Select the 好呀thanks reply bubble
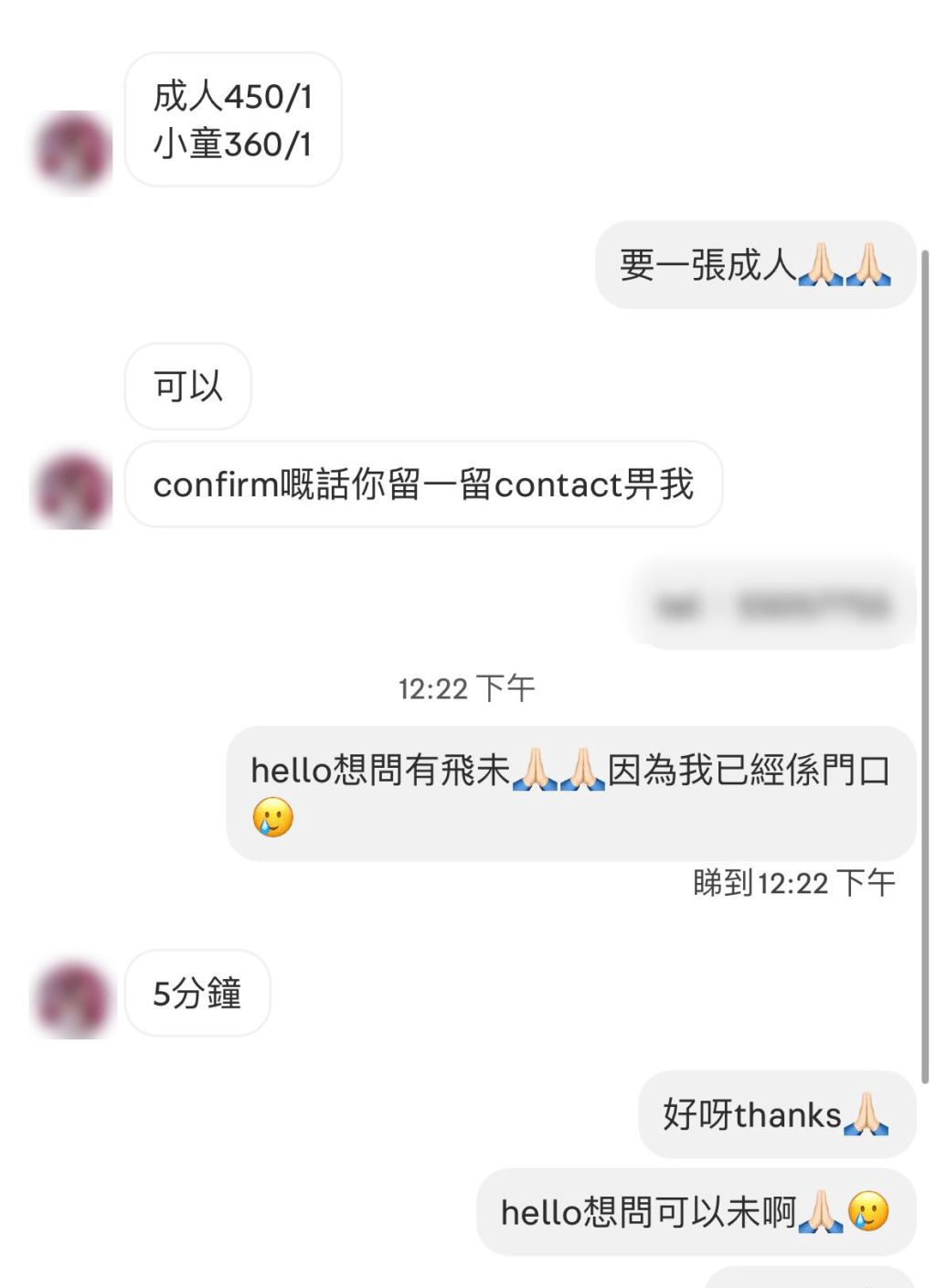The image size is (936, 1288). (x=776, y=1114)
